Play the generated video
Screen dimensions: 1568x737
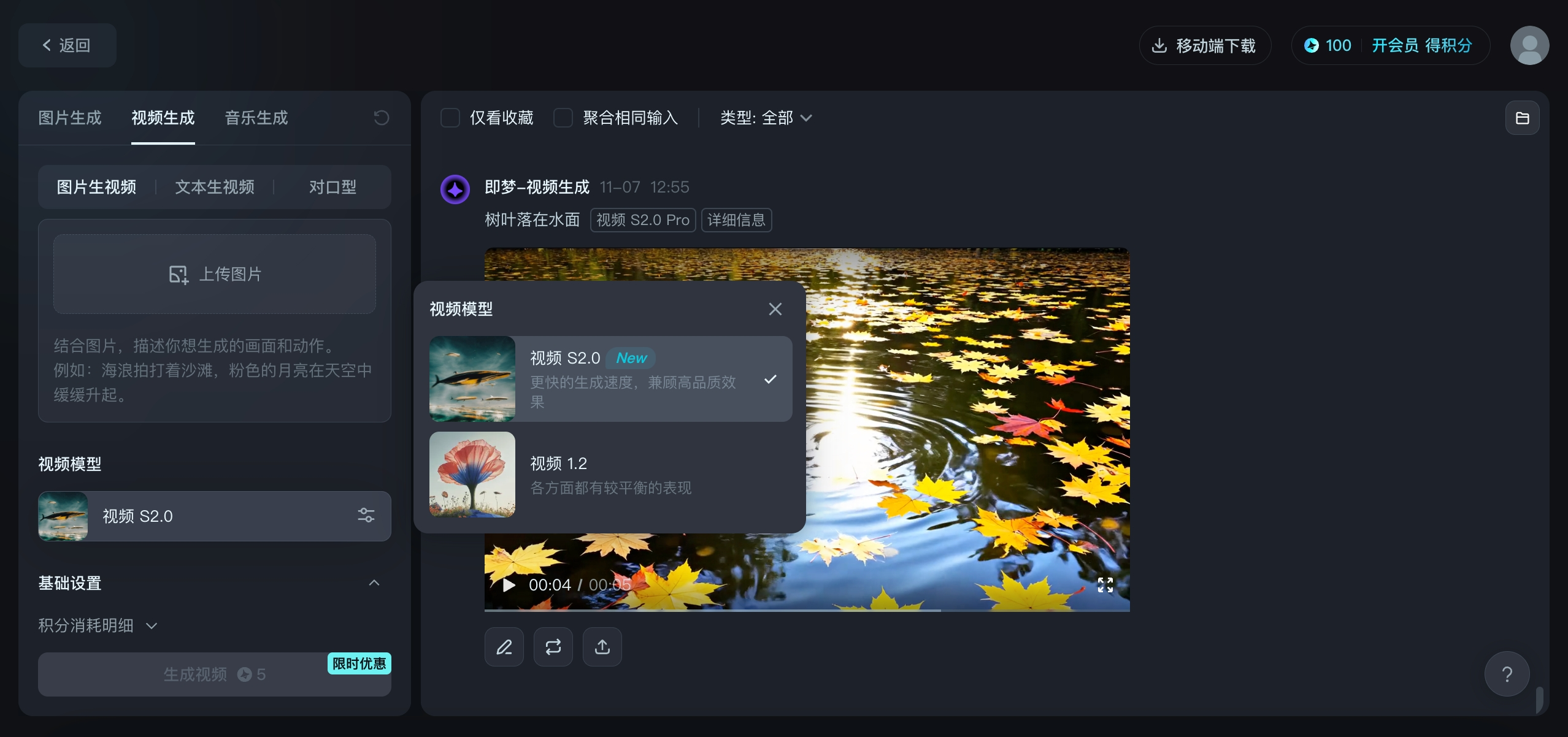[x=509, y=585]
